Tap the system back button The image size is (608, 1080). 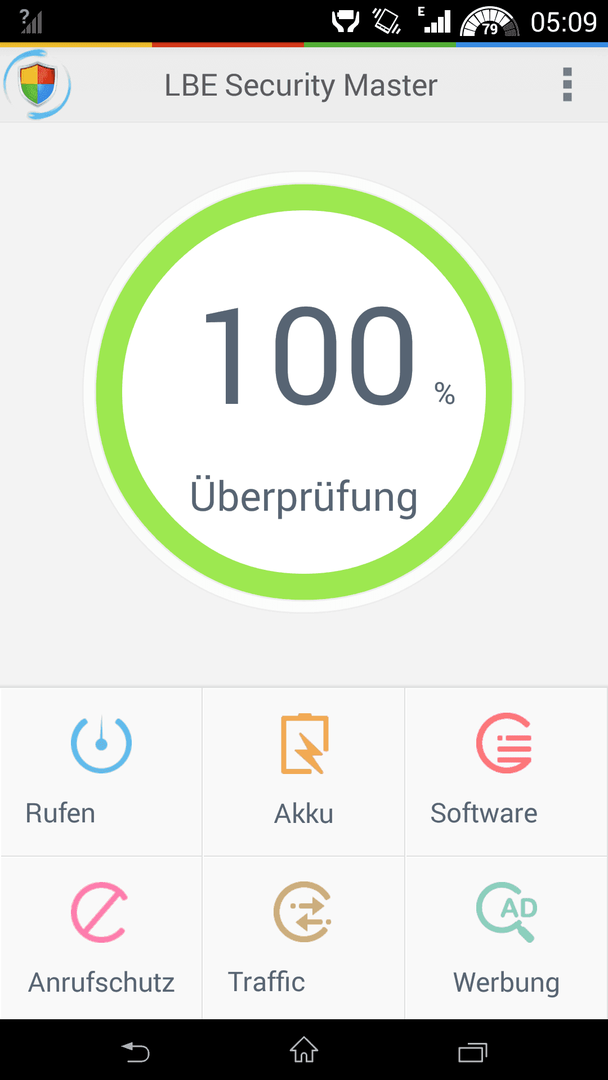[x=135, y=1051]
